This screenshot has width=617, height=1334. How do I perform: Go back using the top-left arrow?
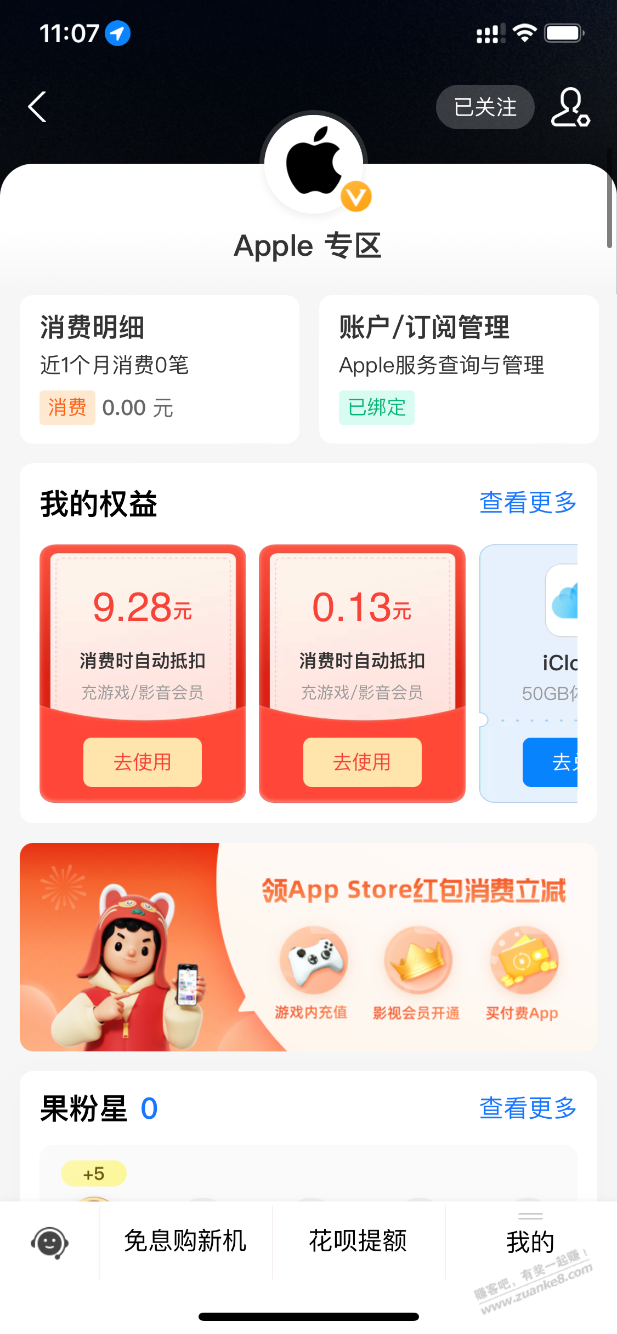coord(38,107)
